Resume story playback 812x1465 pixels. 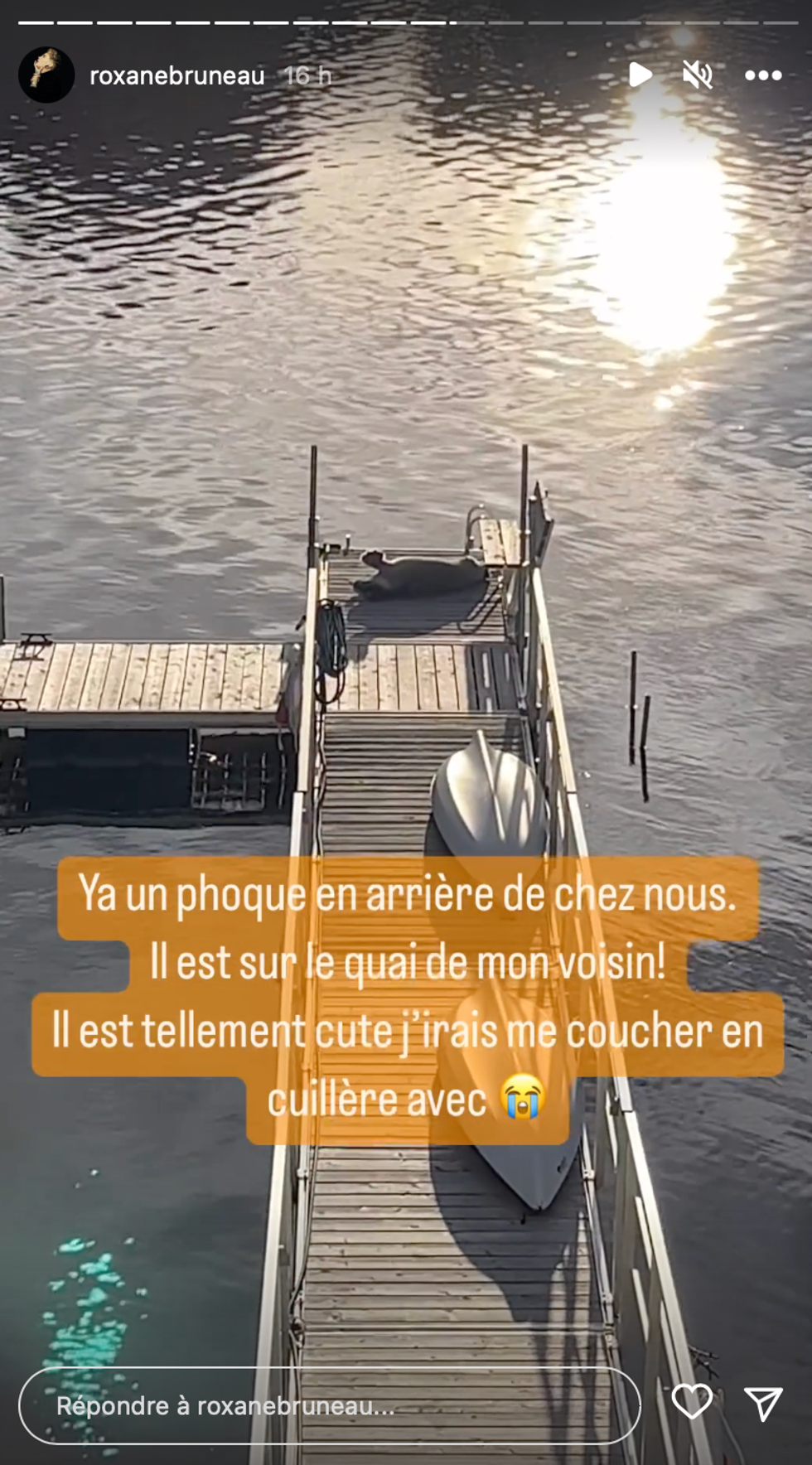640,75
